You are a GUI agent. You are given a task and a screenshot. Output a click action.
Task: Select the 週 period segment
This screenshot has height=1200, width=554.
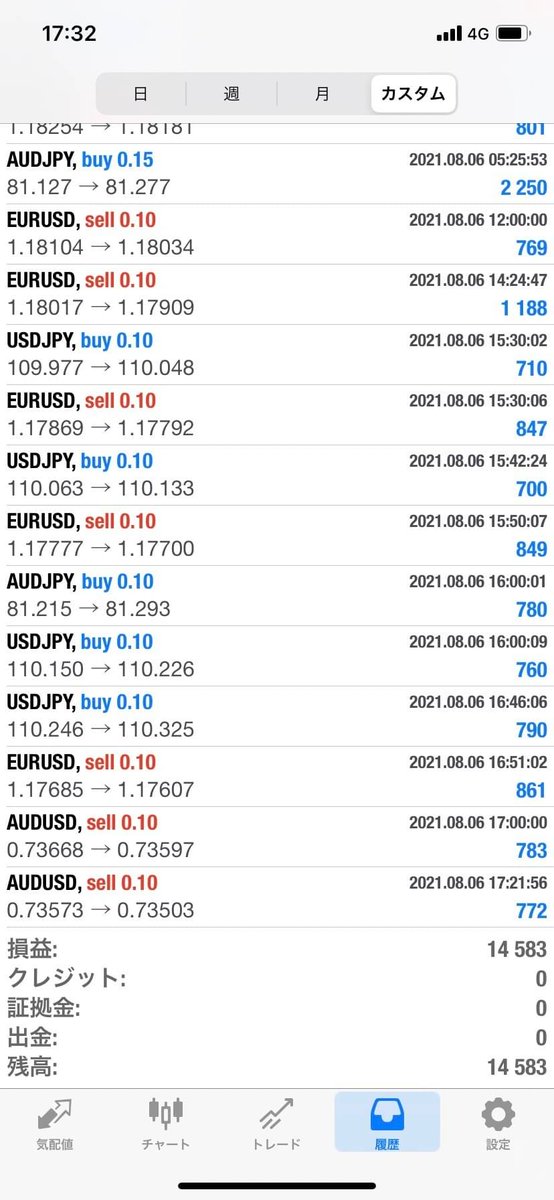(x=231, y=94)
